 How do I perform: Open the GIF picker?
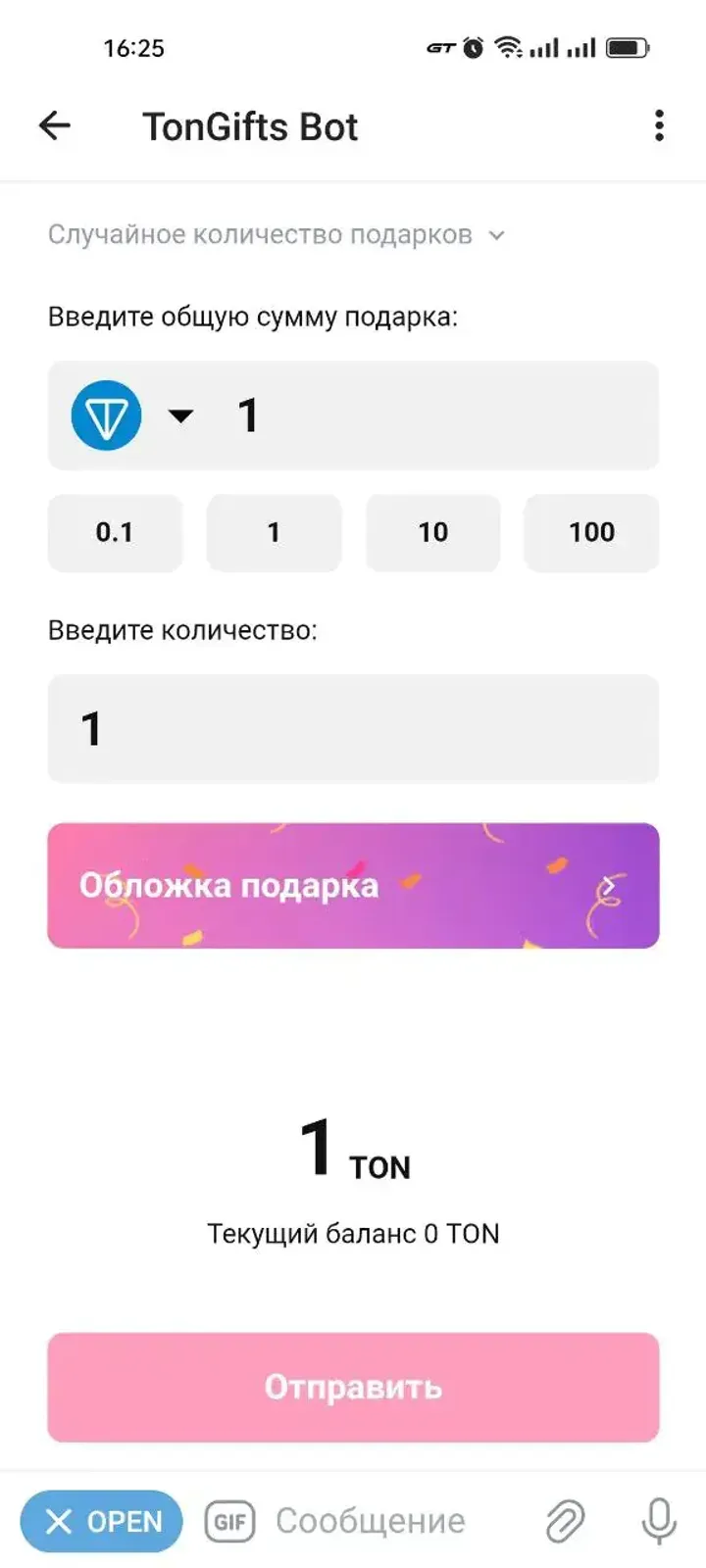coord(229,1521)
